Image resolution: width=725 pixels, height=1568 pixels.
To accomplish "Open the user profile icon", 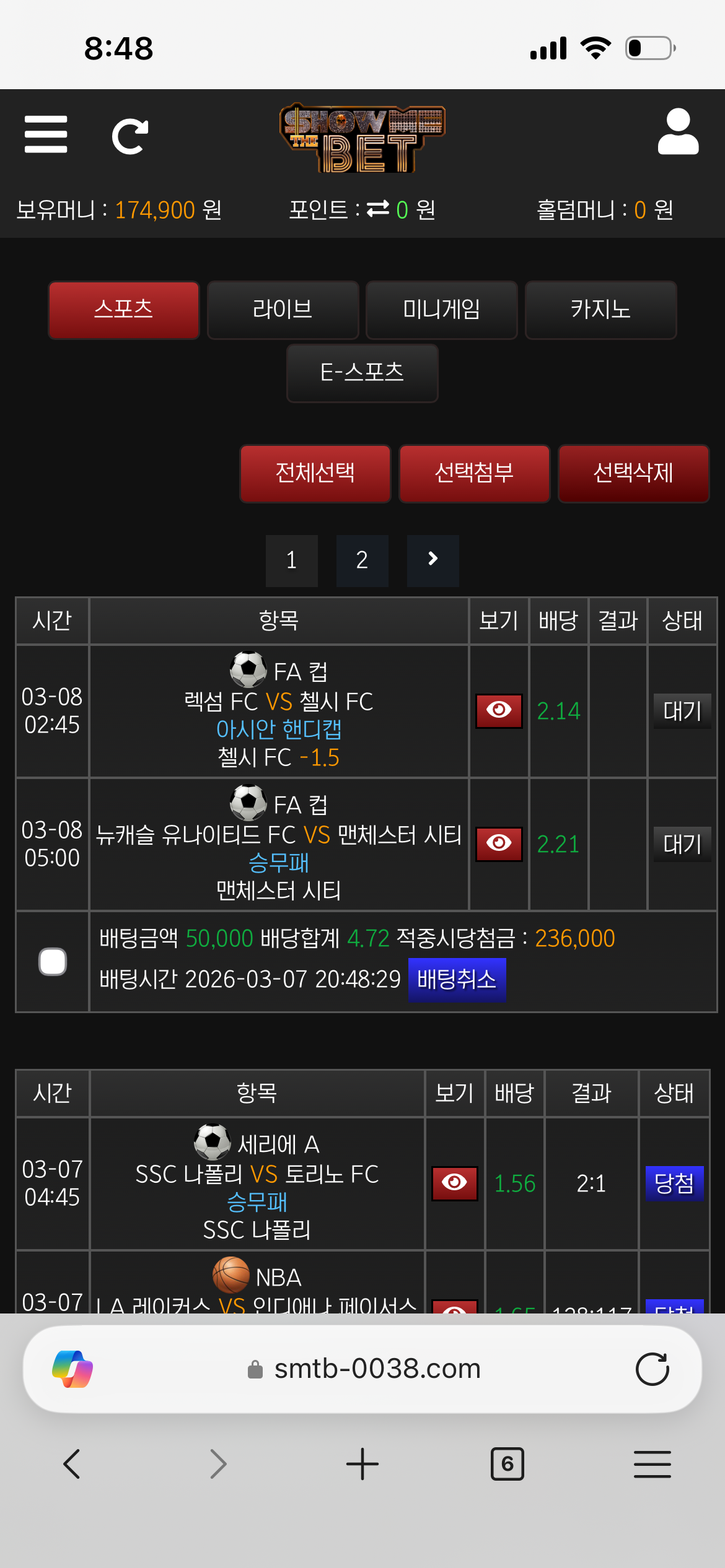I will (x=678, y=132).
